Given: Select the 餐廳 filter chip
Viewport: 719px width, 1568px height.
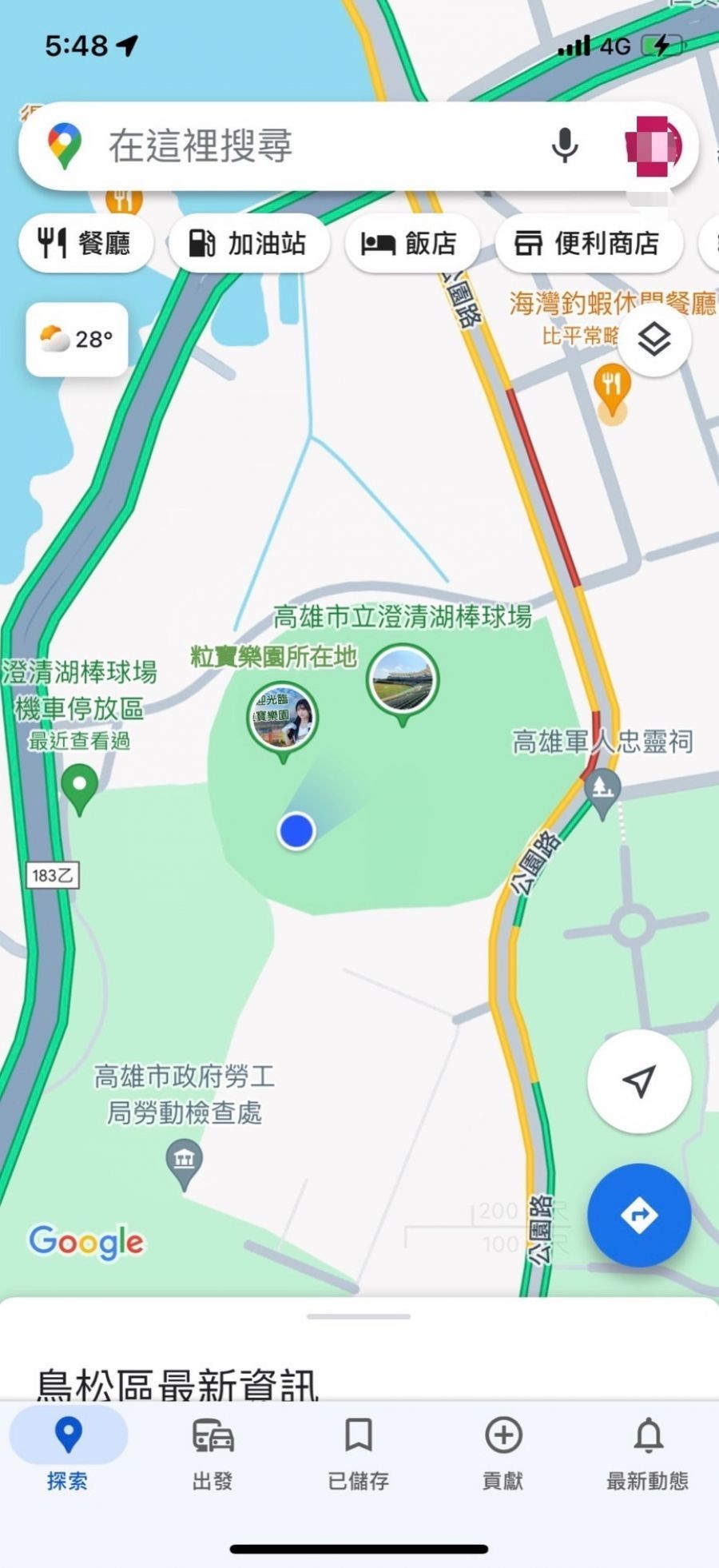Looking at the screenshot, I should point(85,243).
